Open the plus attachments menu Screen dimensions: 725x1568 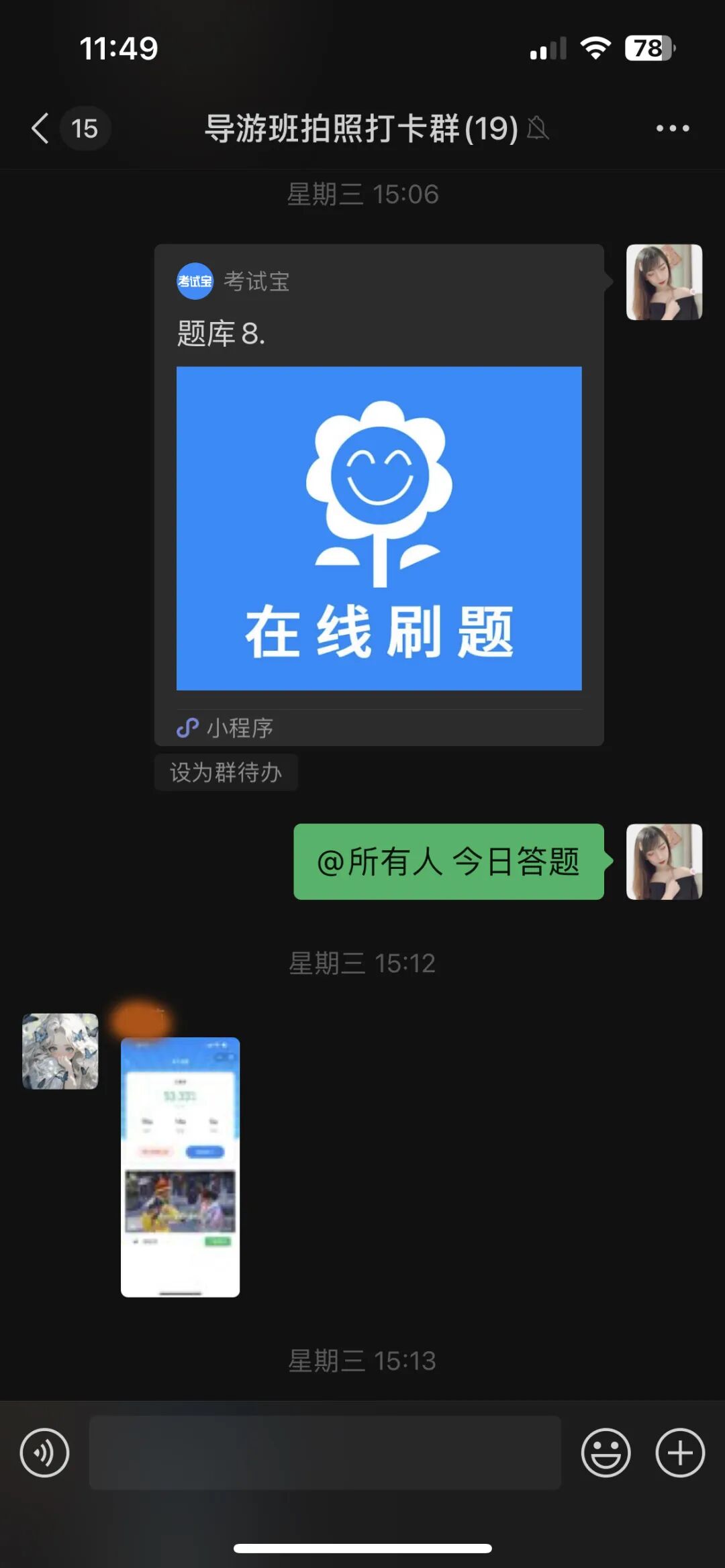pos(679,1453)
